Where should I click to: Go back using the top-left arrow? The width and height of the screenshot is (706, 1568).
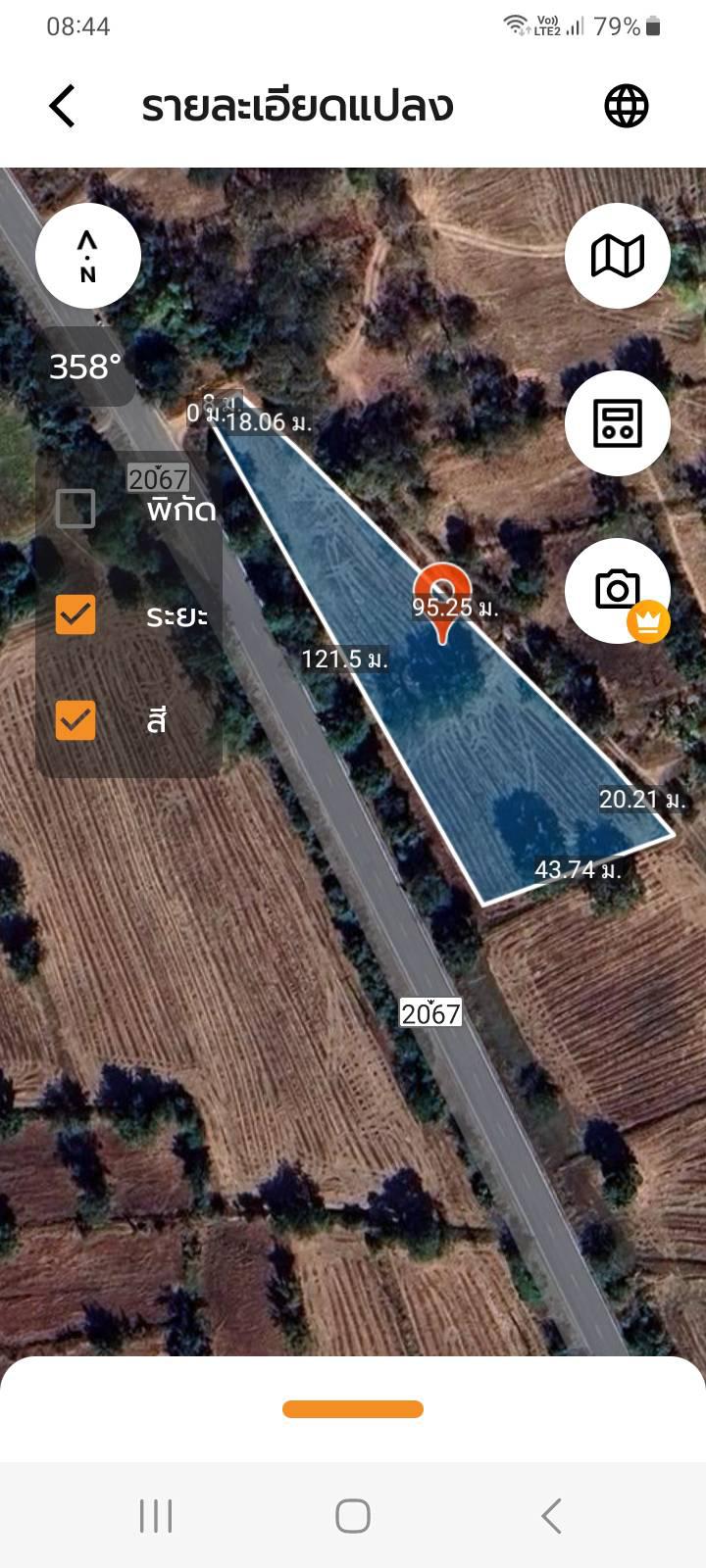pyautogui.click(x=63, y=106)
